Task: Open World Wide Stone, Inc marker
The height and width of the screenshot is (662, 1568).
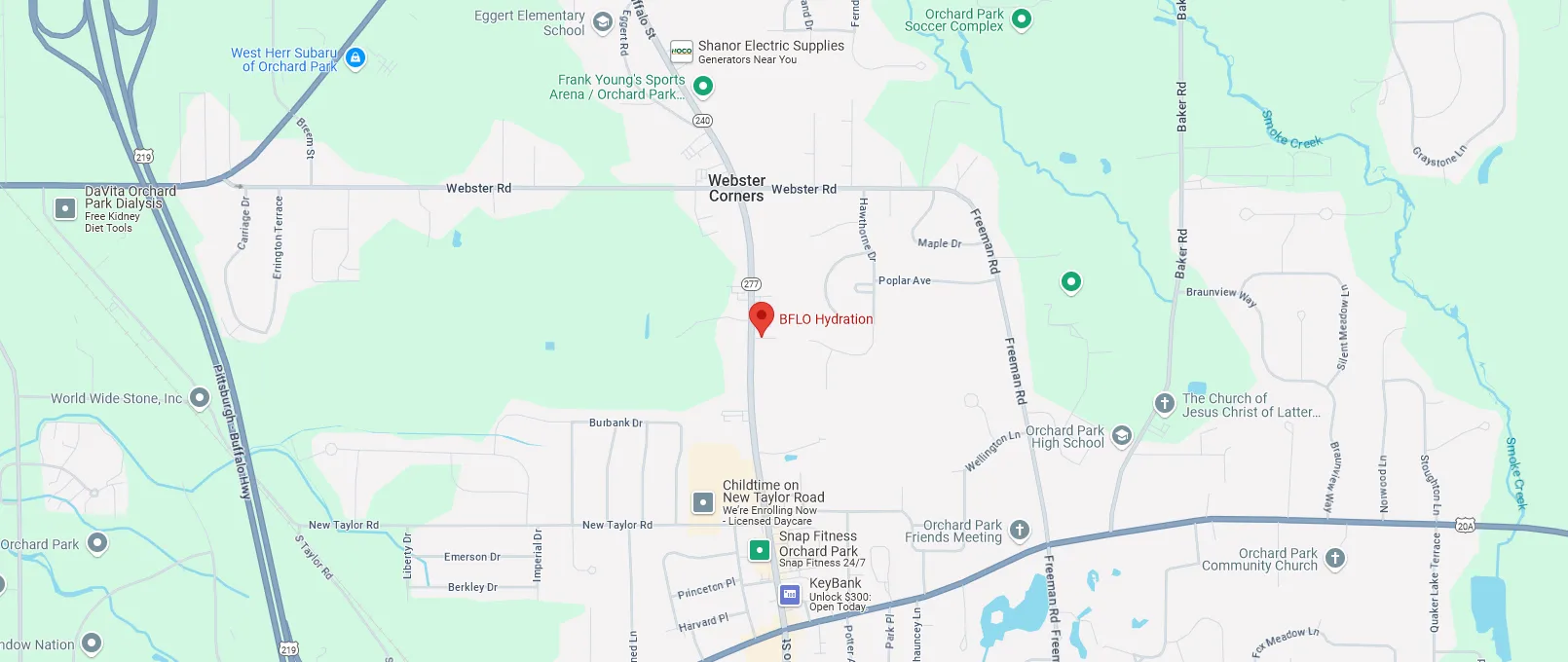Action: 200,397
